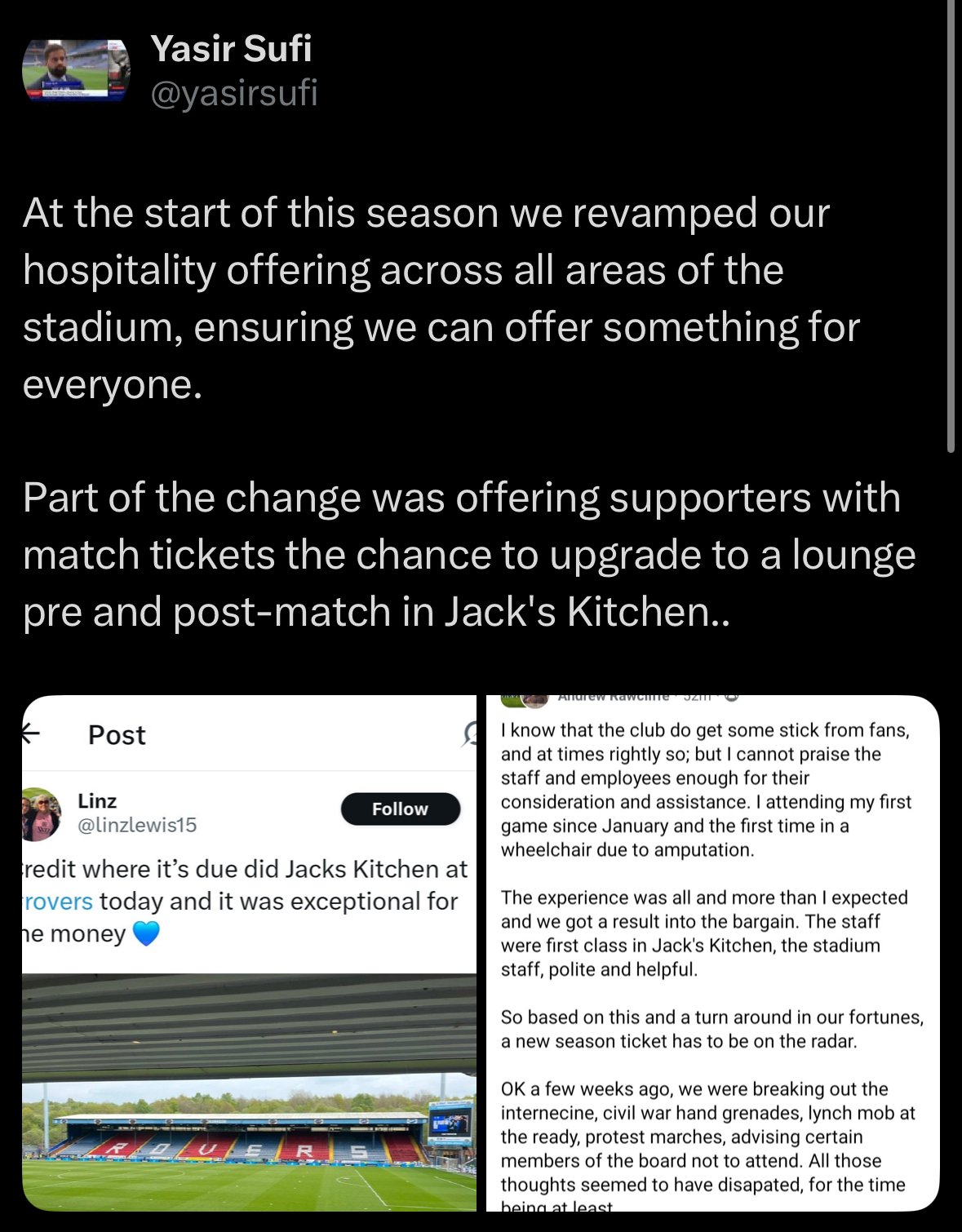This screenshot has height=1232, width=962.
Task: Open Yasir Sufi's profile picture
Action: click(x=76, y=70)
